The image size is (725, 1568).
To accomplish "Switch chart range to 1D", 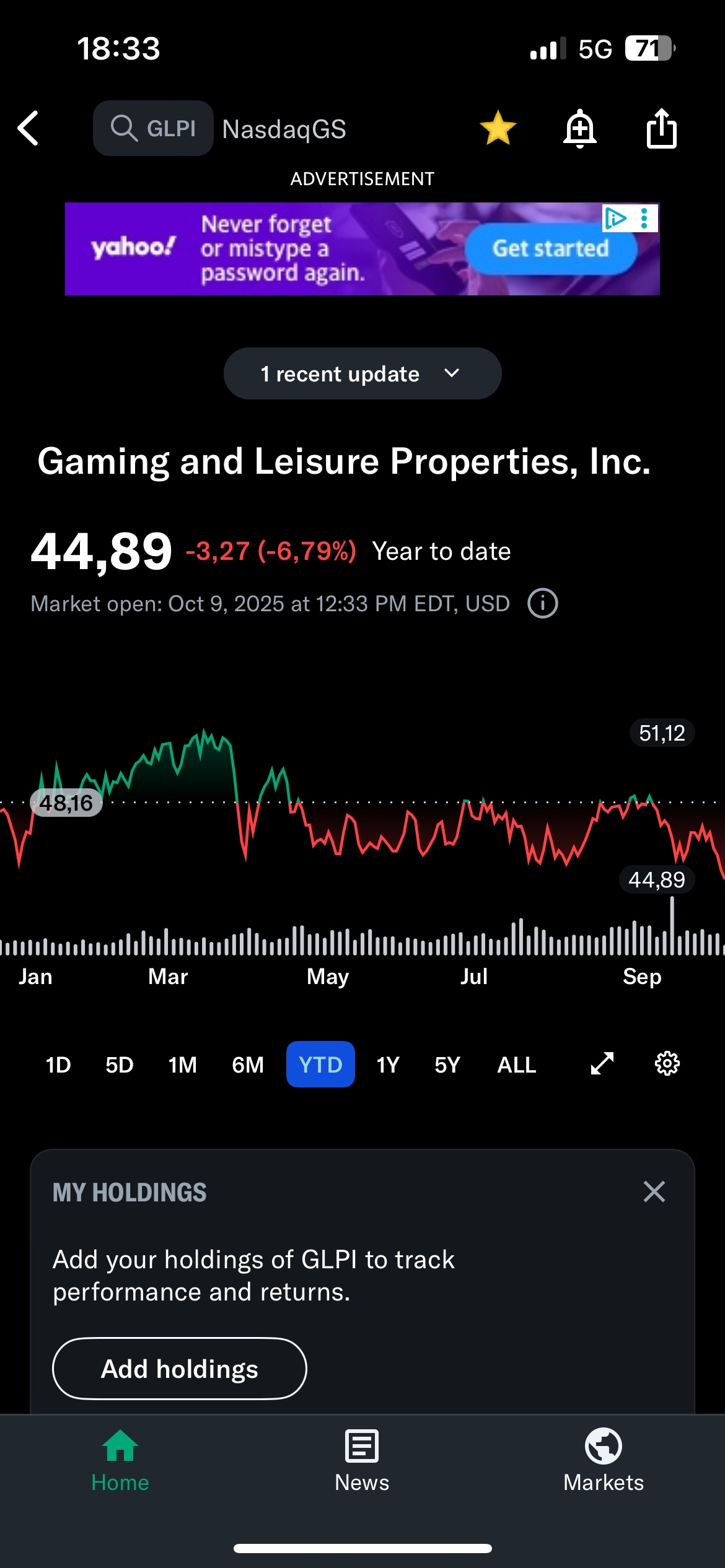I will (58, 1065).
